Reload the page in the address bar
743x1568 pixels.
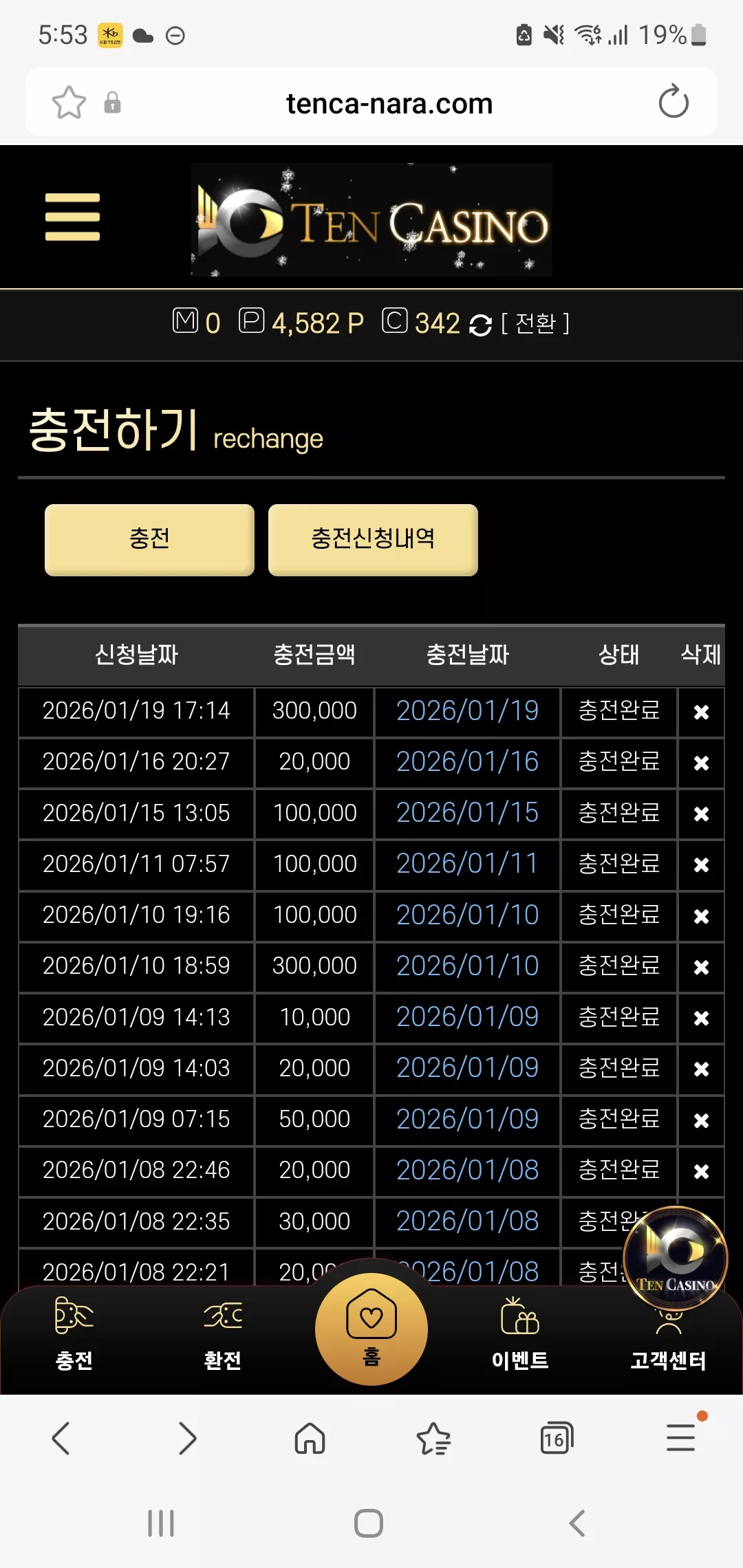click(x=674, y=102)
